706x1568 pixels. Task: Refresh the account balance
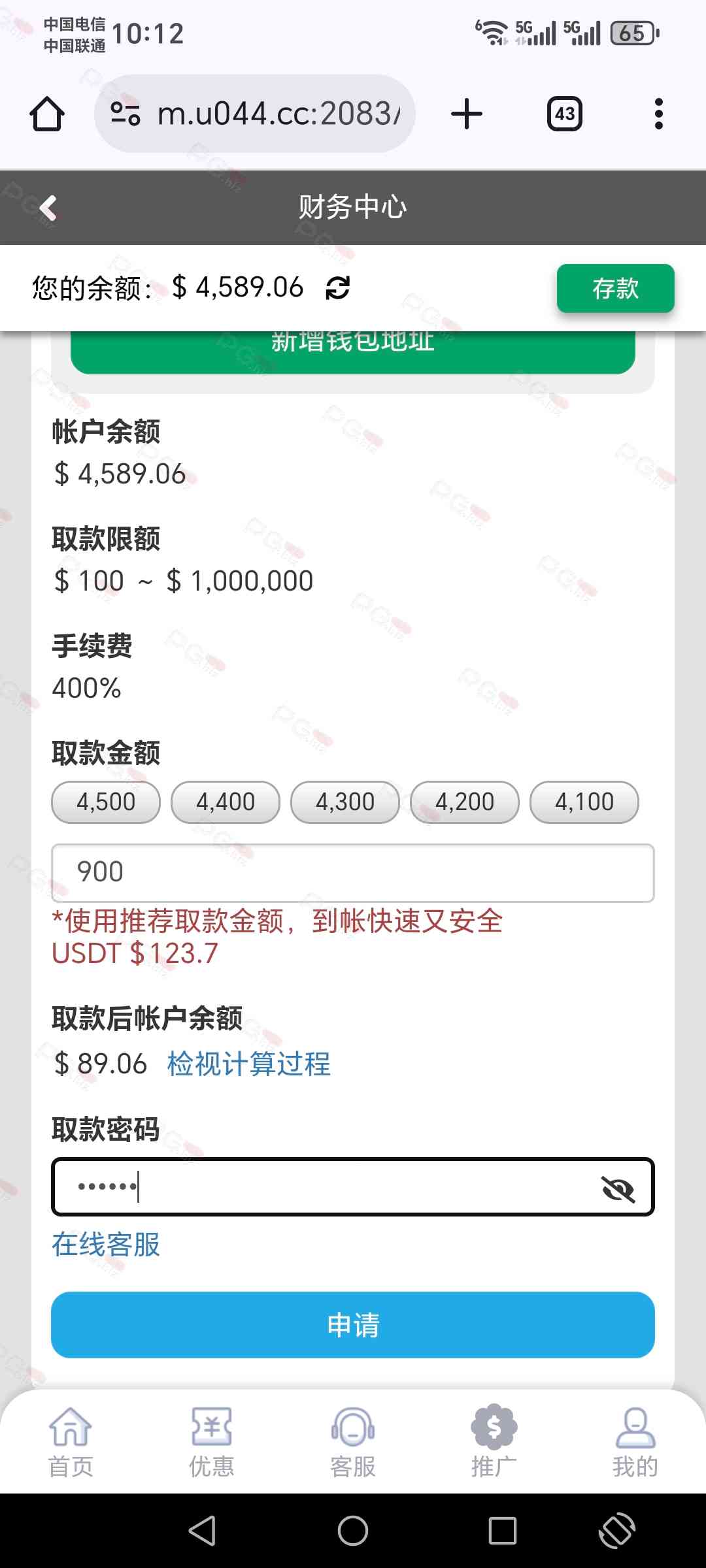click(x=337, y=288)
